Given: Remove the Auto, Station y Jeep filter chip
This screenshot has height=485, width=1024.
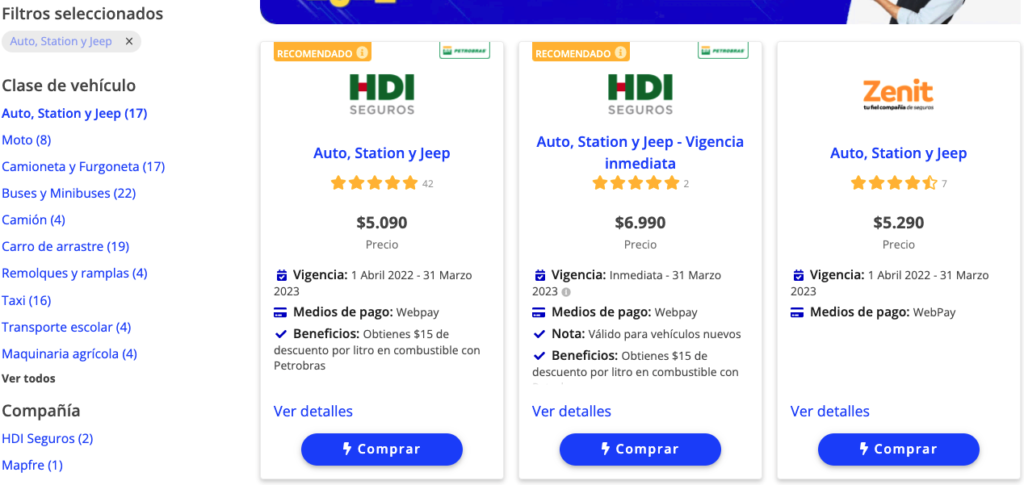Looking at the screenshot, I should tap(129, 41).
